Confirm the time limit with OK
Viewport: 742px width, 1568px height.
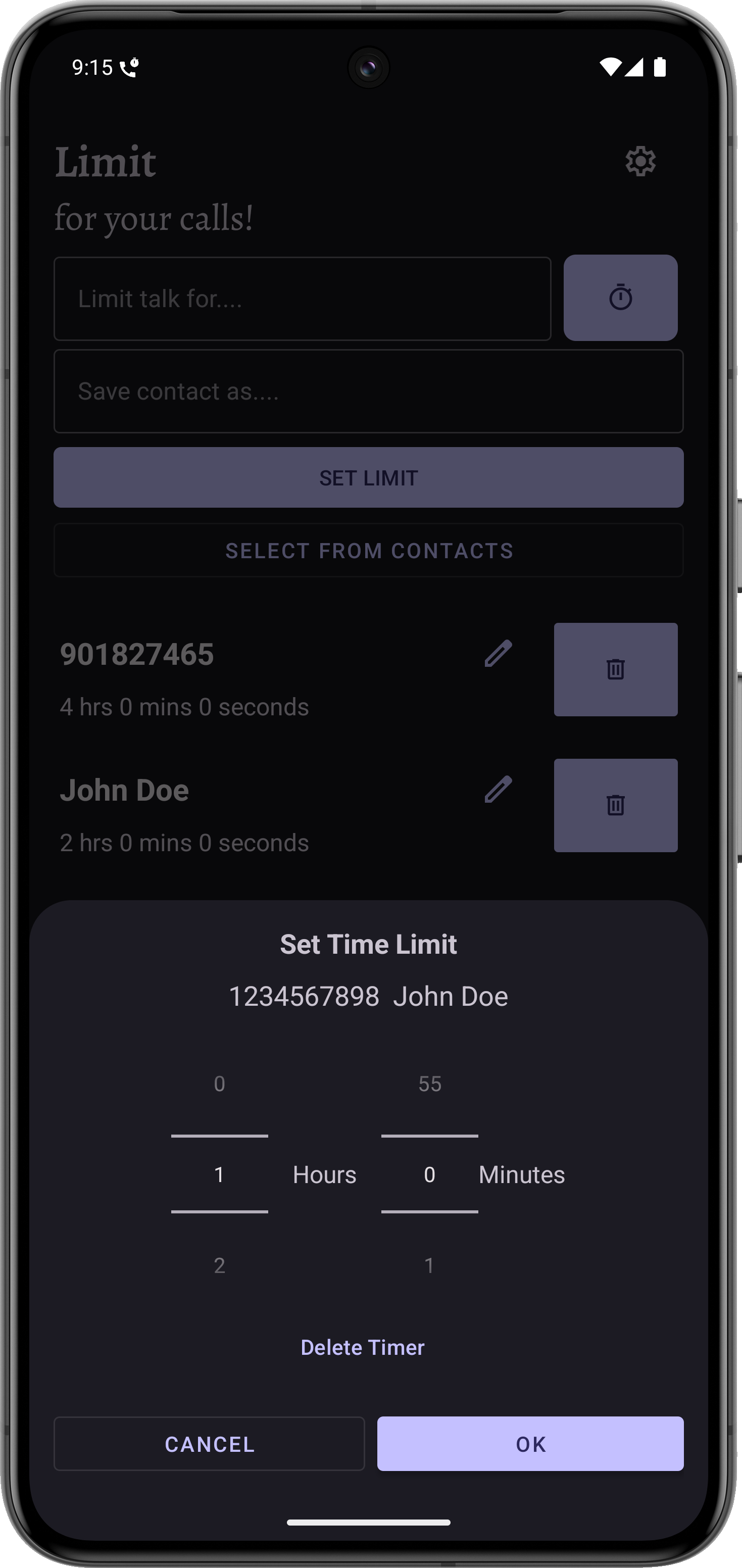(x=529, y=1444)
